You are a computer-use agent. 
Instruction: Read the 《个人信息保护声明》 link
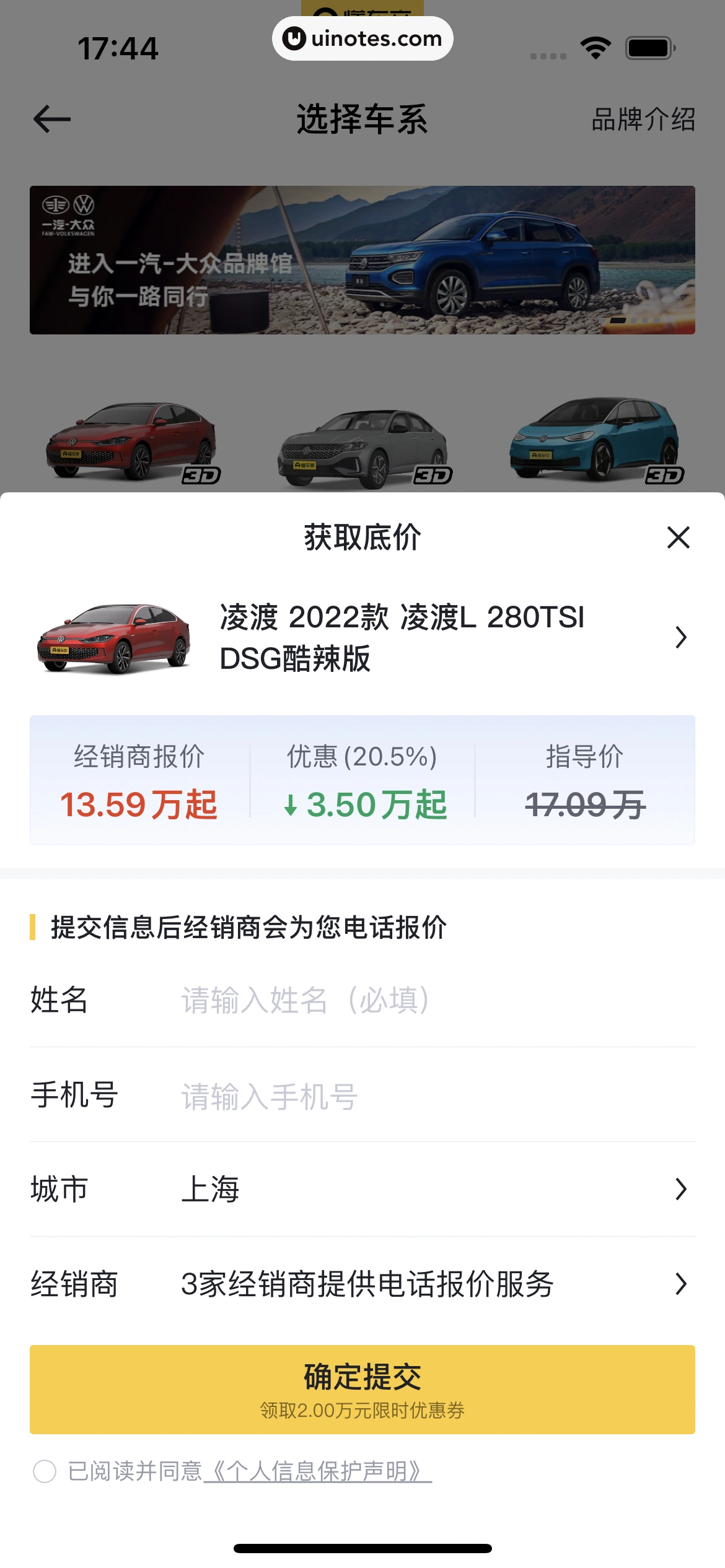(x=317, y=1471)
